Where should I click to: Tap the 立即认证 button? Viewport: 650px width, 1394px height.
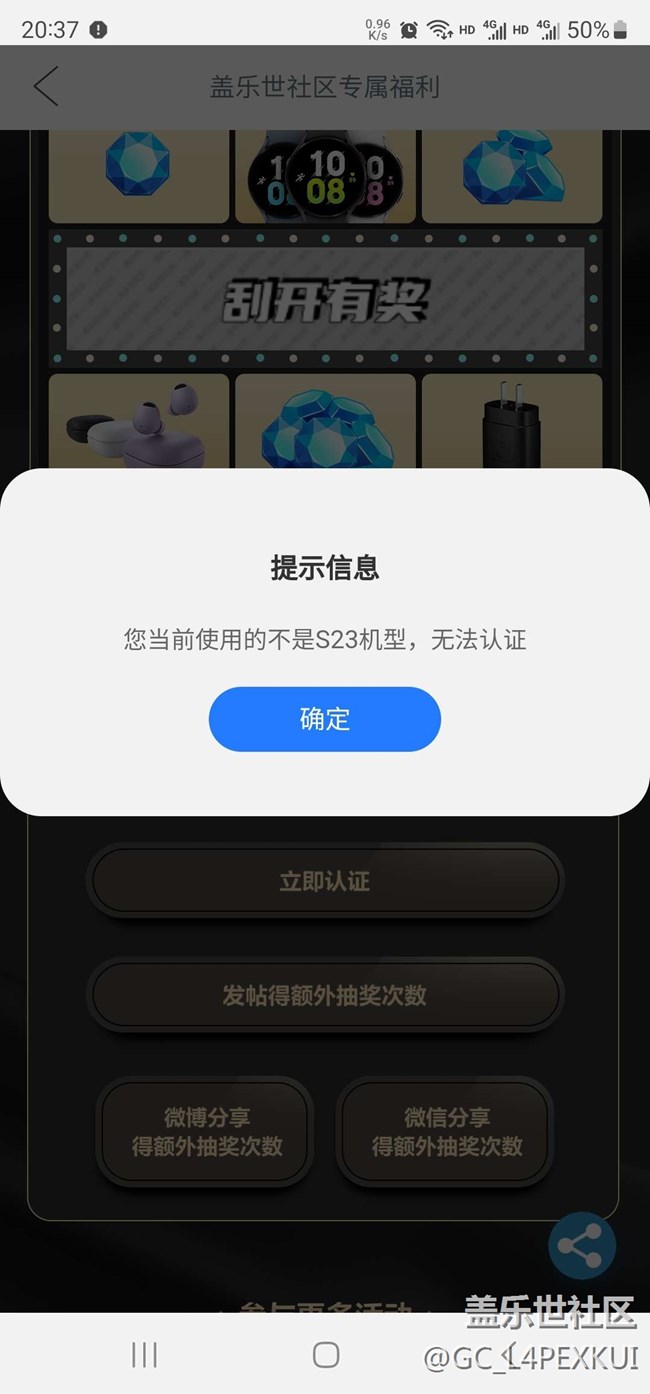(x=324, y=881)
